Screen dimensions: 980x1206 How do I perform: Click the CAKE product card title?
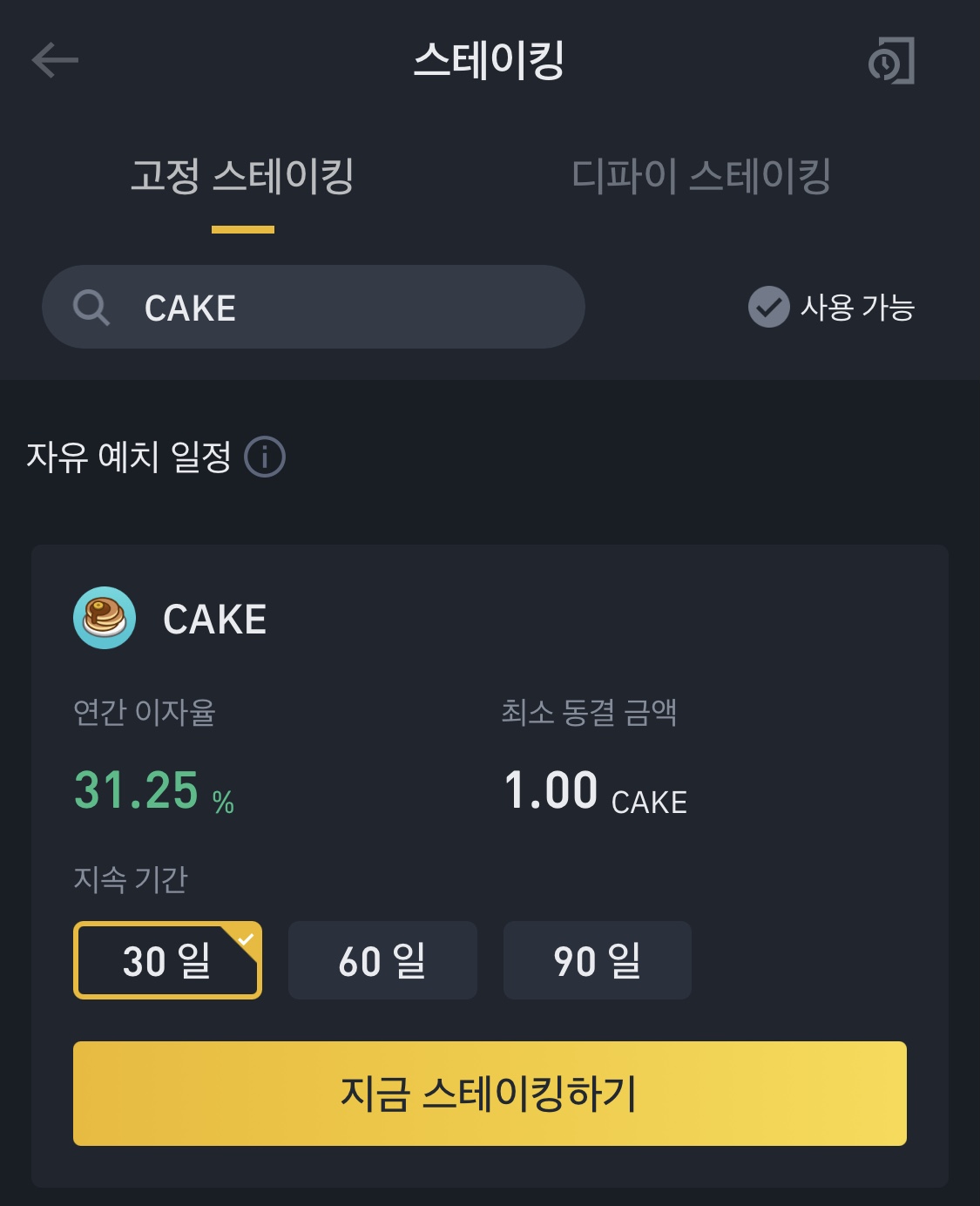point(214,617)
